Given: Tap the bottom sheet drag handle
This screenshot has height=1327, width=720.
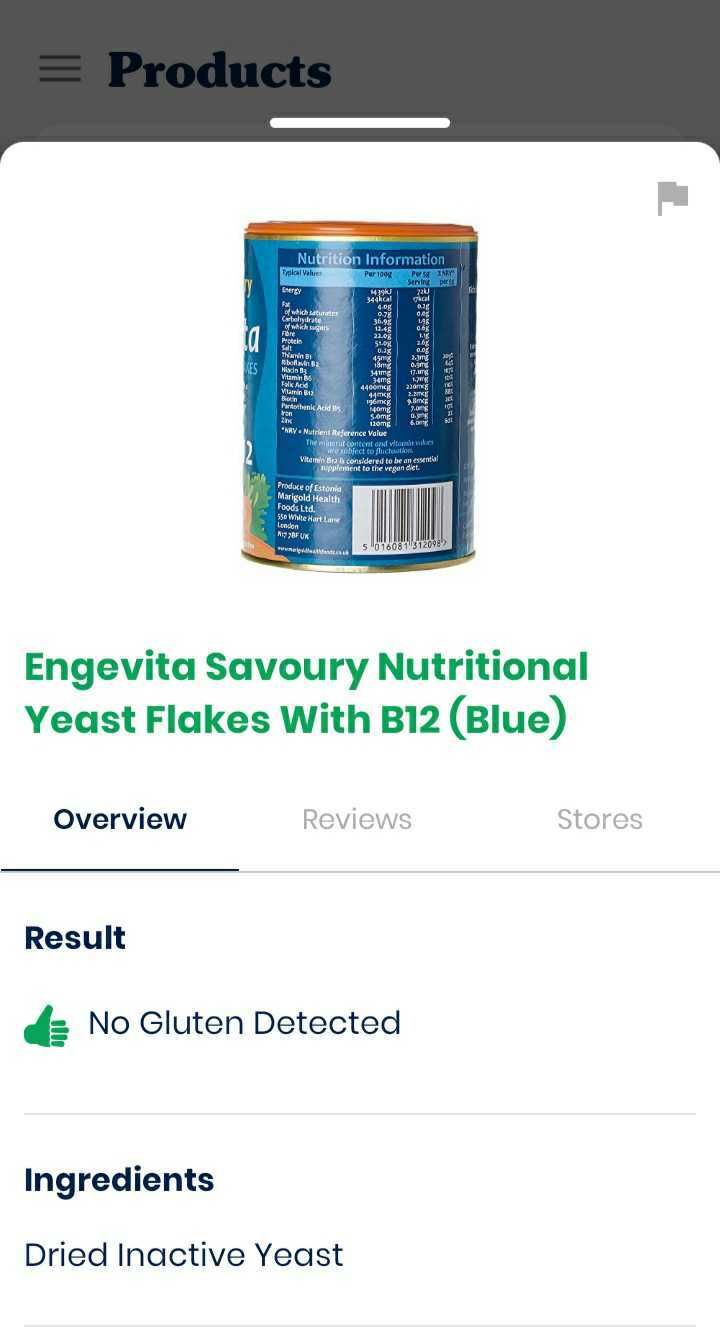Looking at the screenshot, I should pos(360,122).
